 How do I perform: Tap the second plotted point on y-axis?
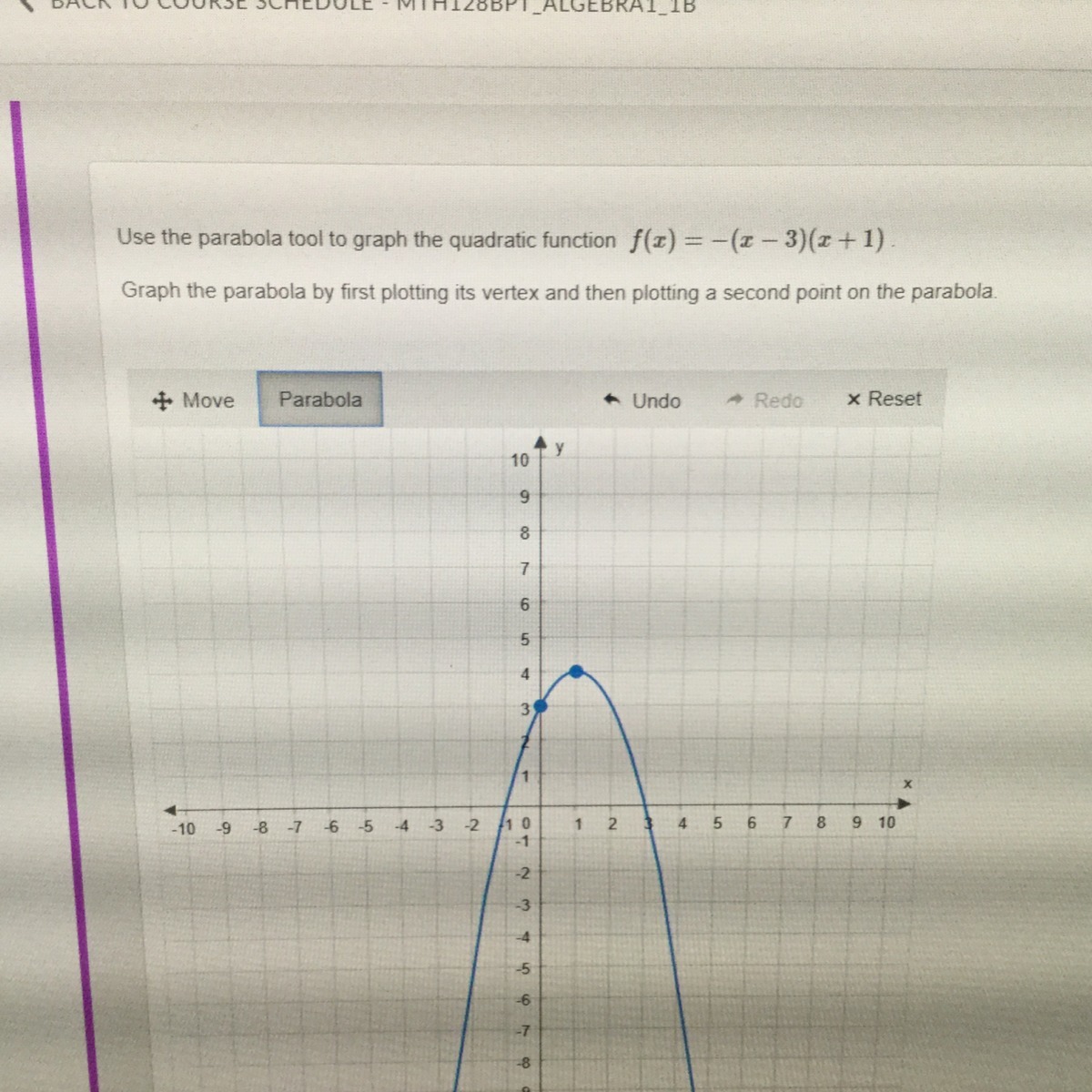(x=540, y=706)
